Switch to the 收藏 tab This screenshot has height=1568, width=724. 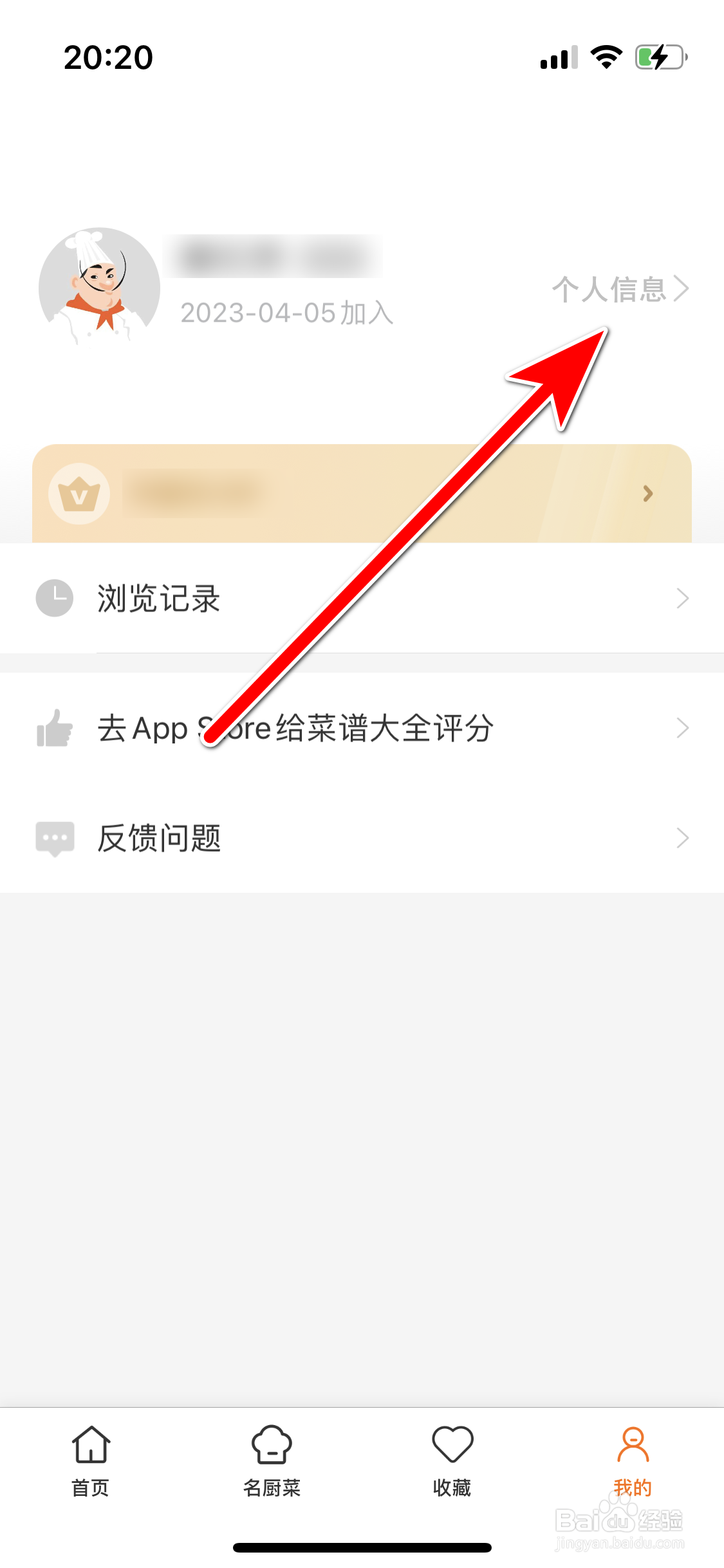pyautogui.click(x=452, y=1468)
